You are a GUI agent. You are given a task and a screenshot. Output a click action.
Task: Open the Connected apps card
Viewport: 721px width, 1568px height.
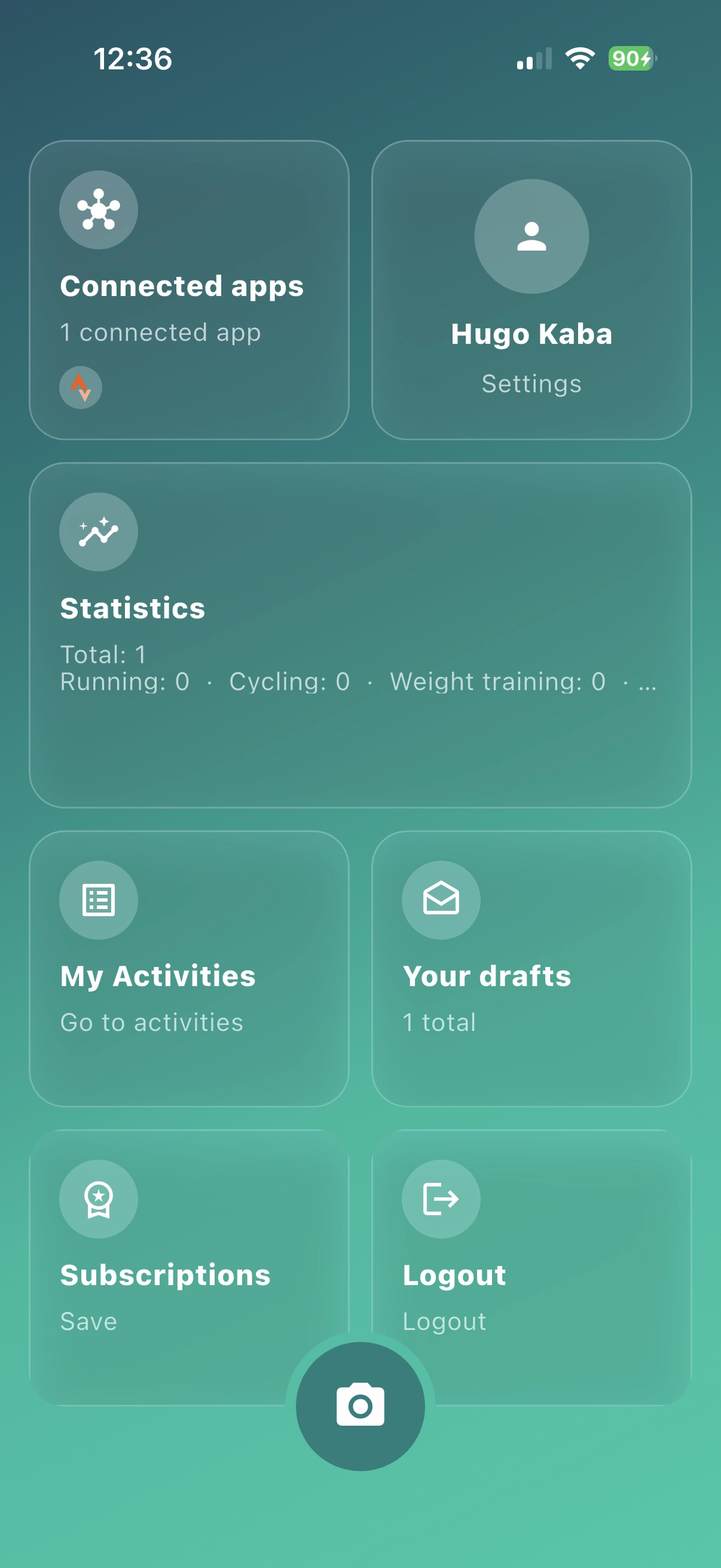click(x=188, y=289)
